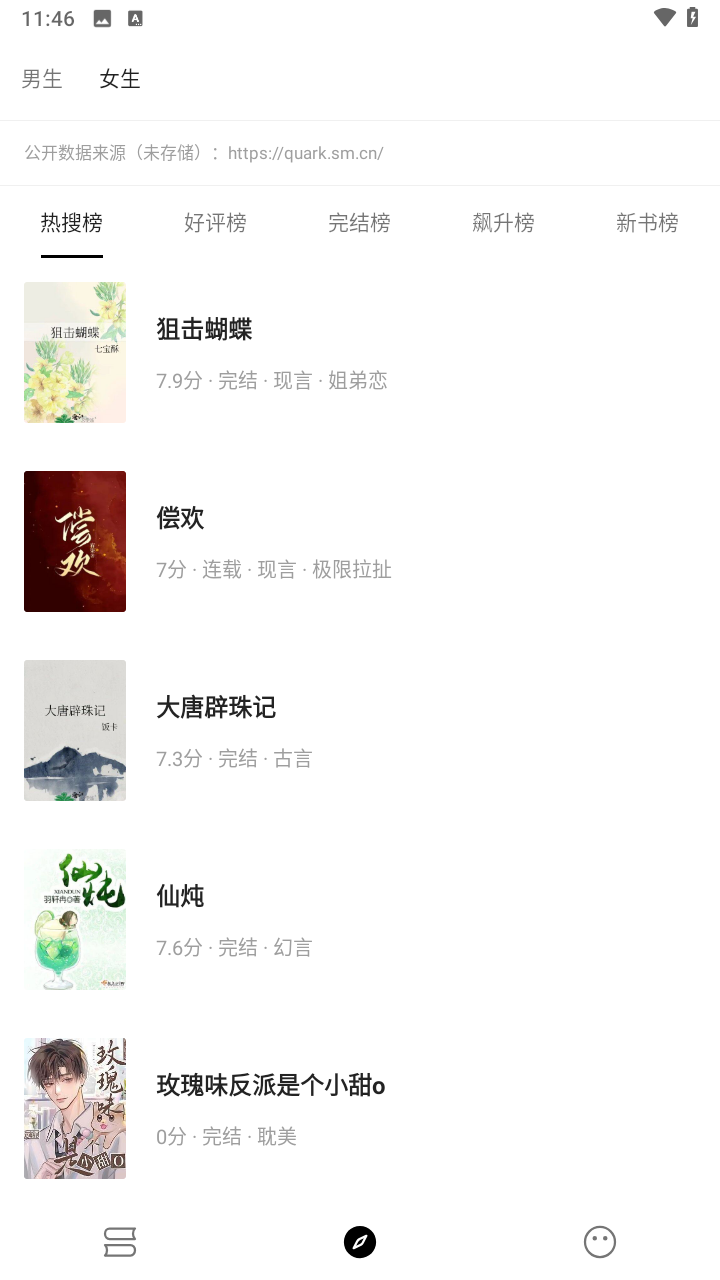This screenshot has width=720, height=1280.
Task: Select the 热搜榜 tab
Action: [x=72, y=223]
